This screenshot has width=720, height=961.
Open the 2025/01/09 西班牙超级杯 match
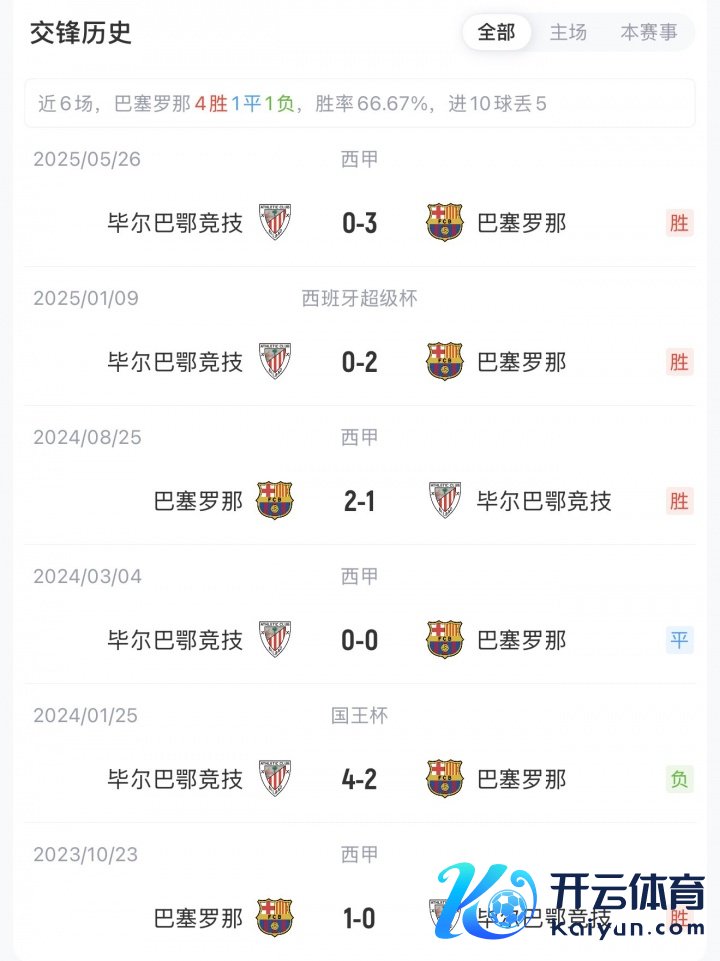click(360, 361)
